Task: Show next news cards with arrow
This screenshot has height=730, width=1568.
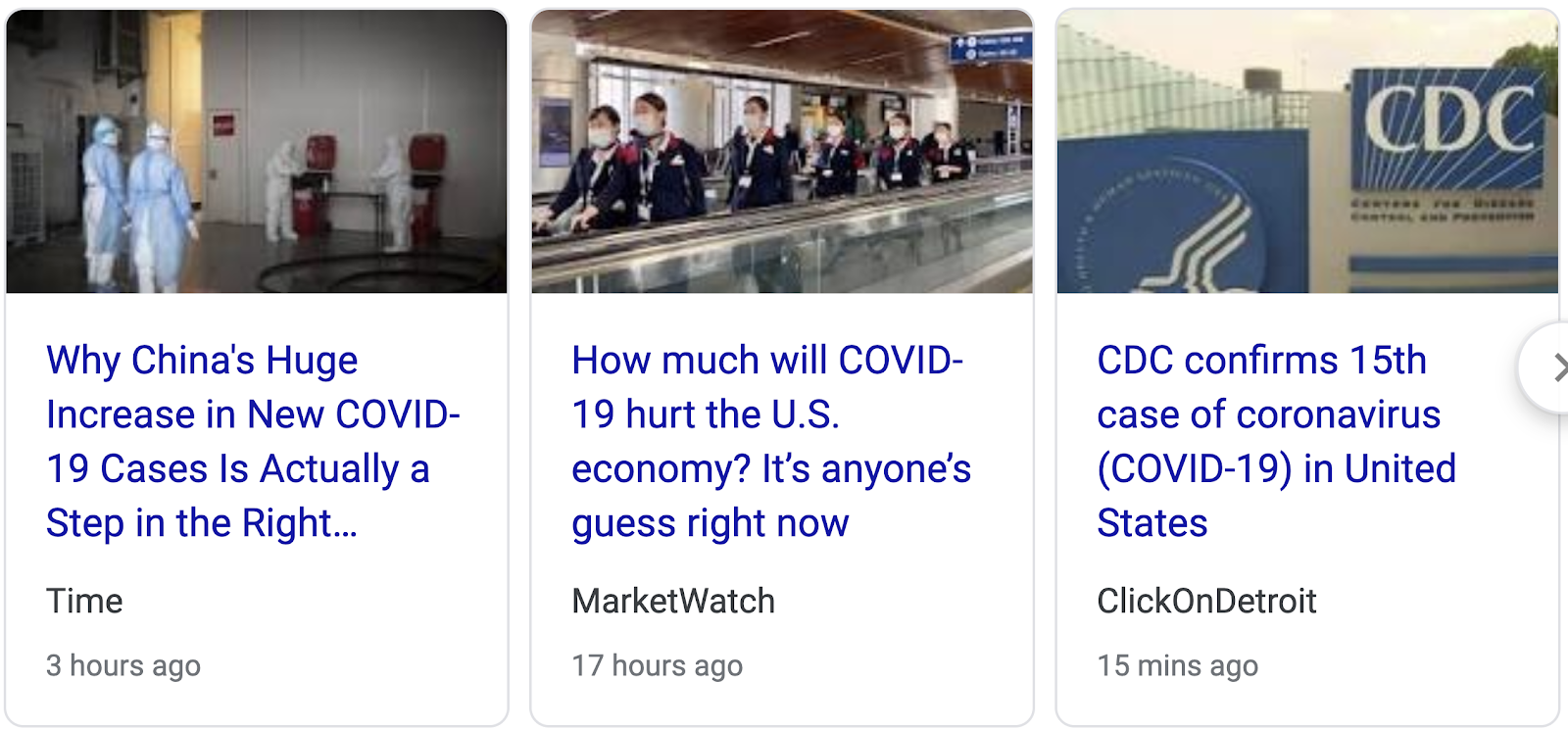Action: coord(1555,368)
